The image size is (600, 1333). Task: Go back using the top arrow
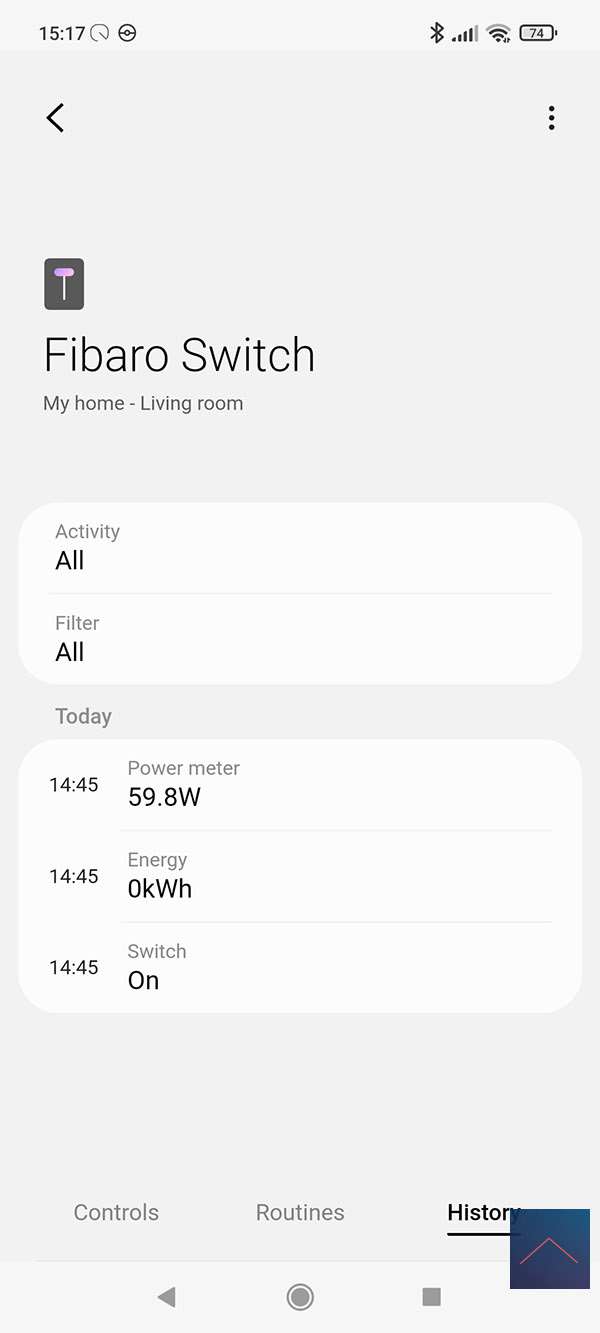[56, 118]
